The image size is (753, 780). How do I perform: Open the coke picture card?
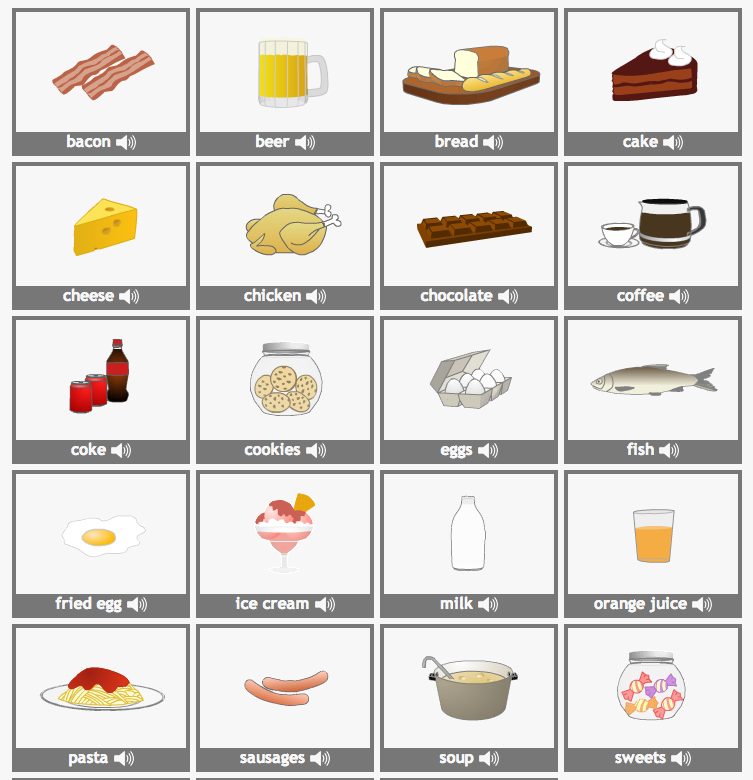tap(100, 378)
